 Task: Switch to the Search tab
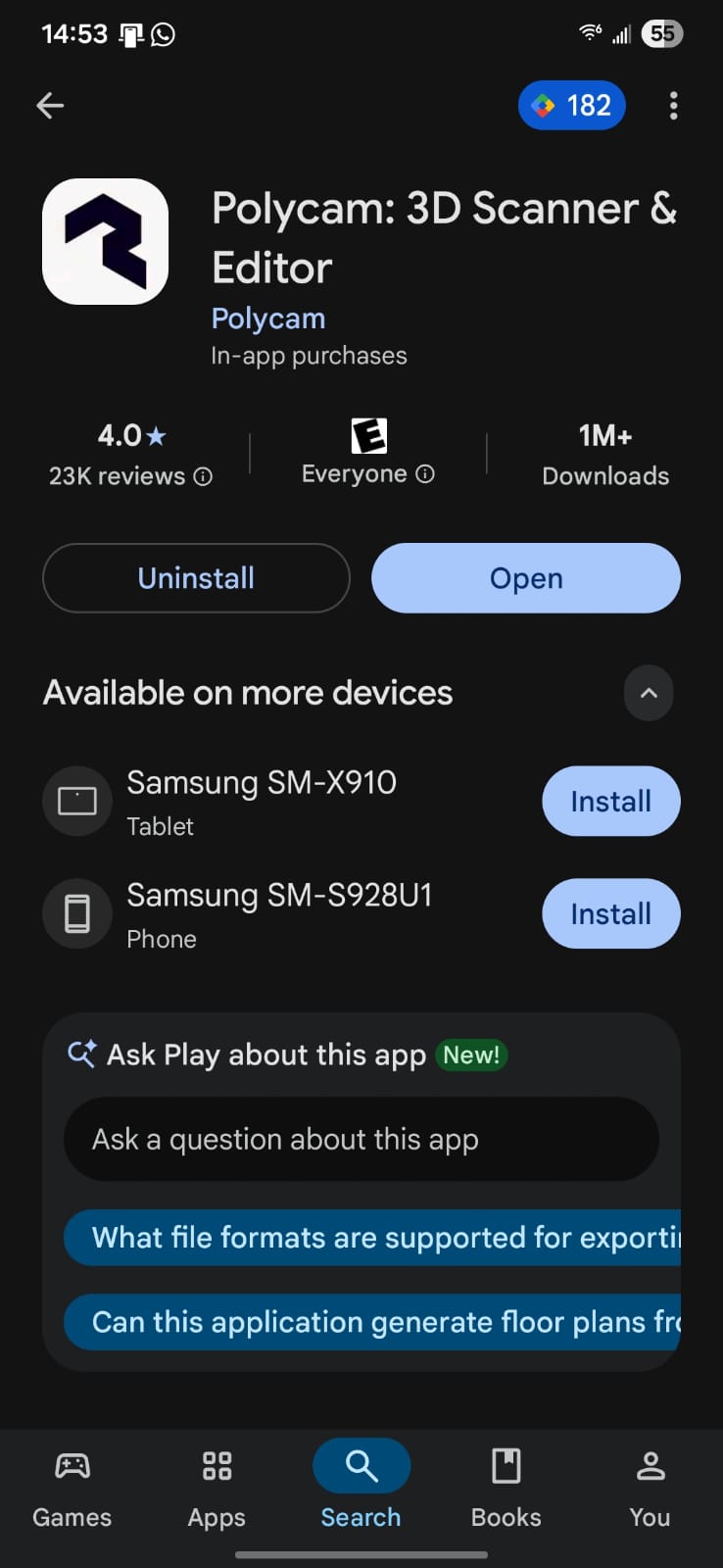click(361, 1489)
